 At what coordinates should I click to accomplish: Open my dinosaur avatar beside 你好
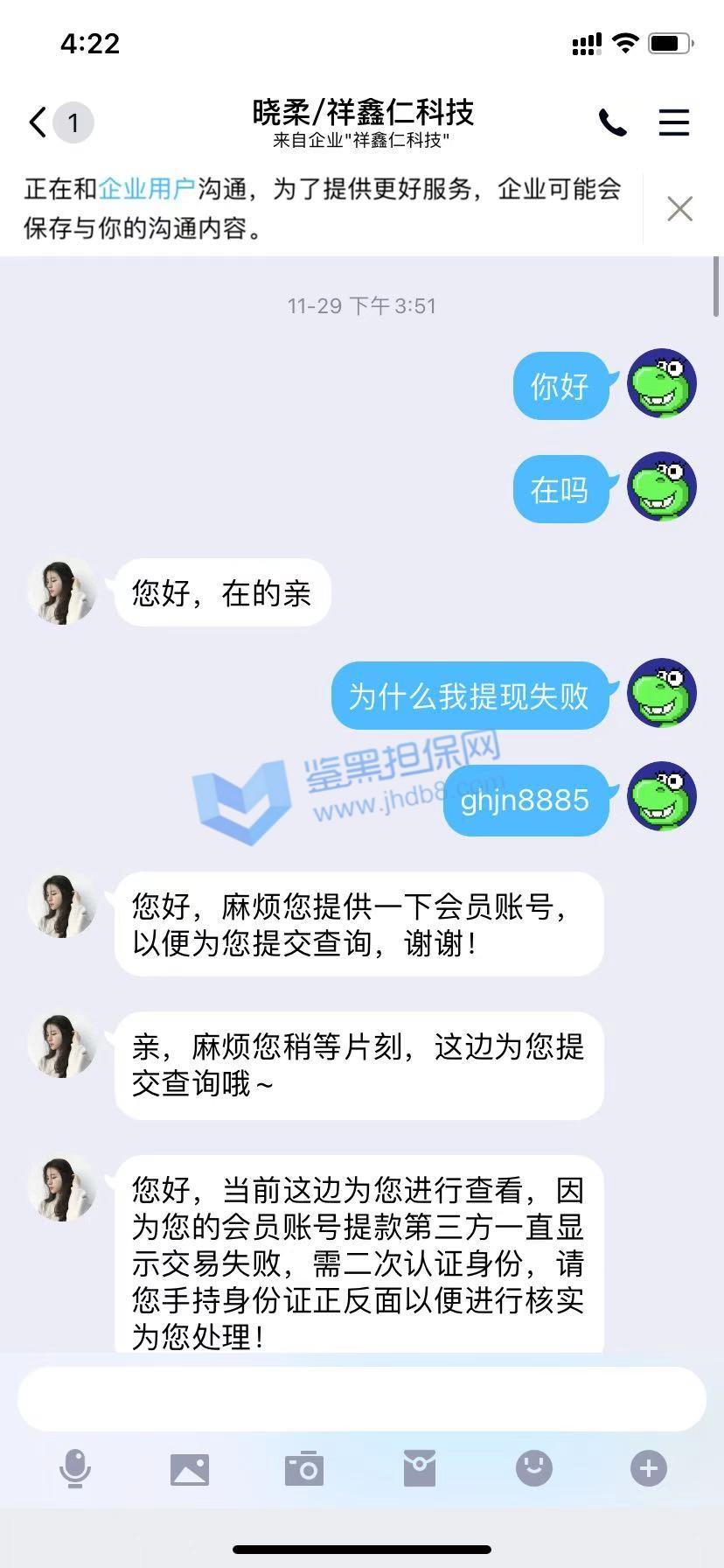click(x=662, y=383)
